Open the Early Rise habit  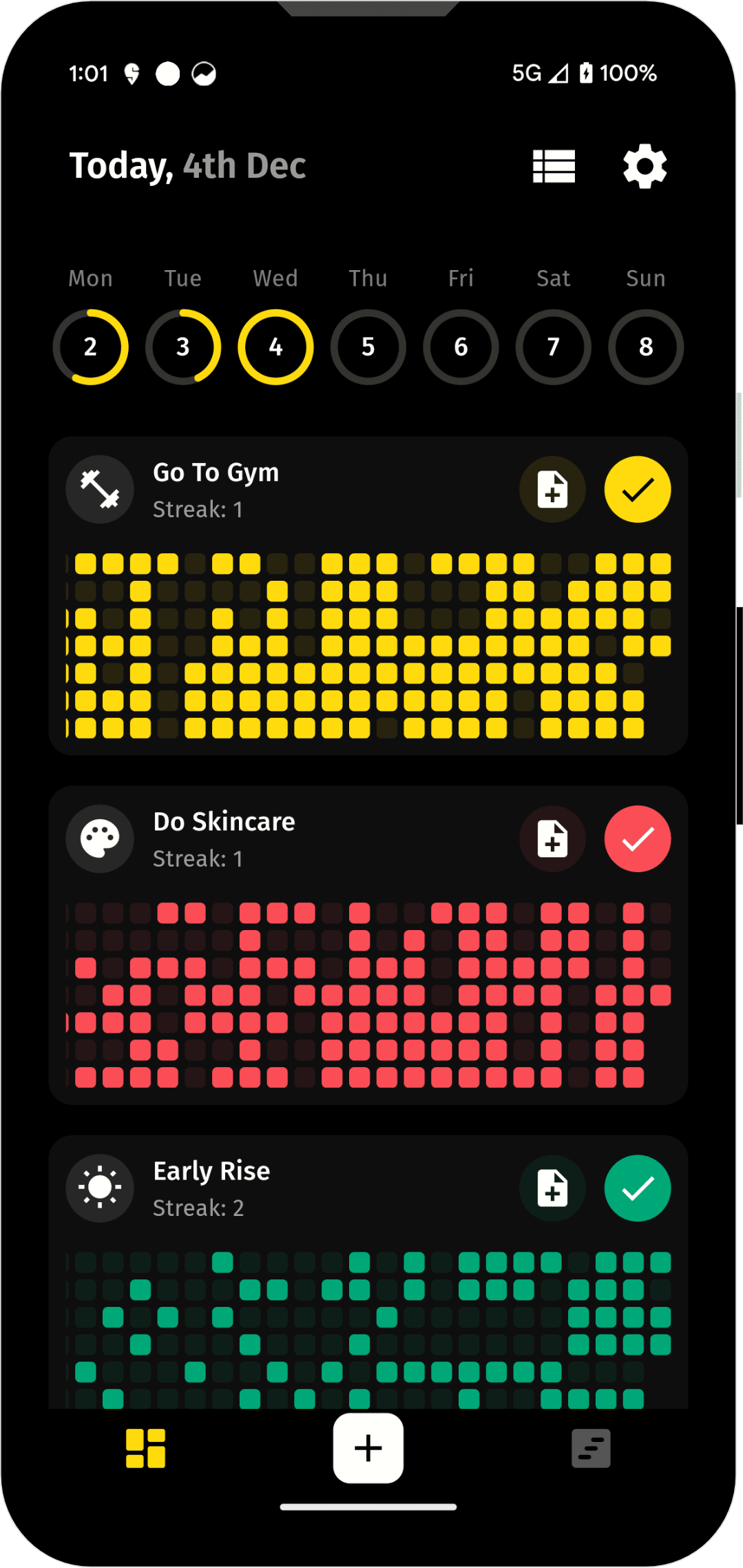pyautogui.click(x=211, y=1172)
